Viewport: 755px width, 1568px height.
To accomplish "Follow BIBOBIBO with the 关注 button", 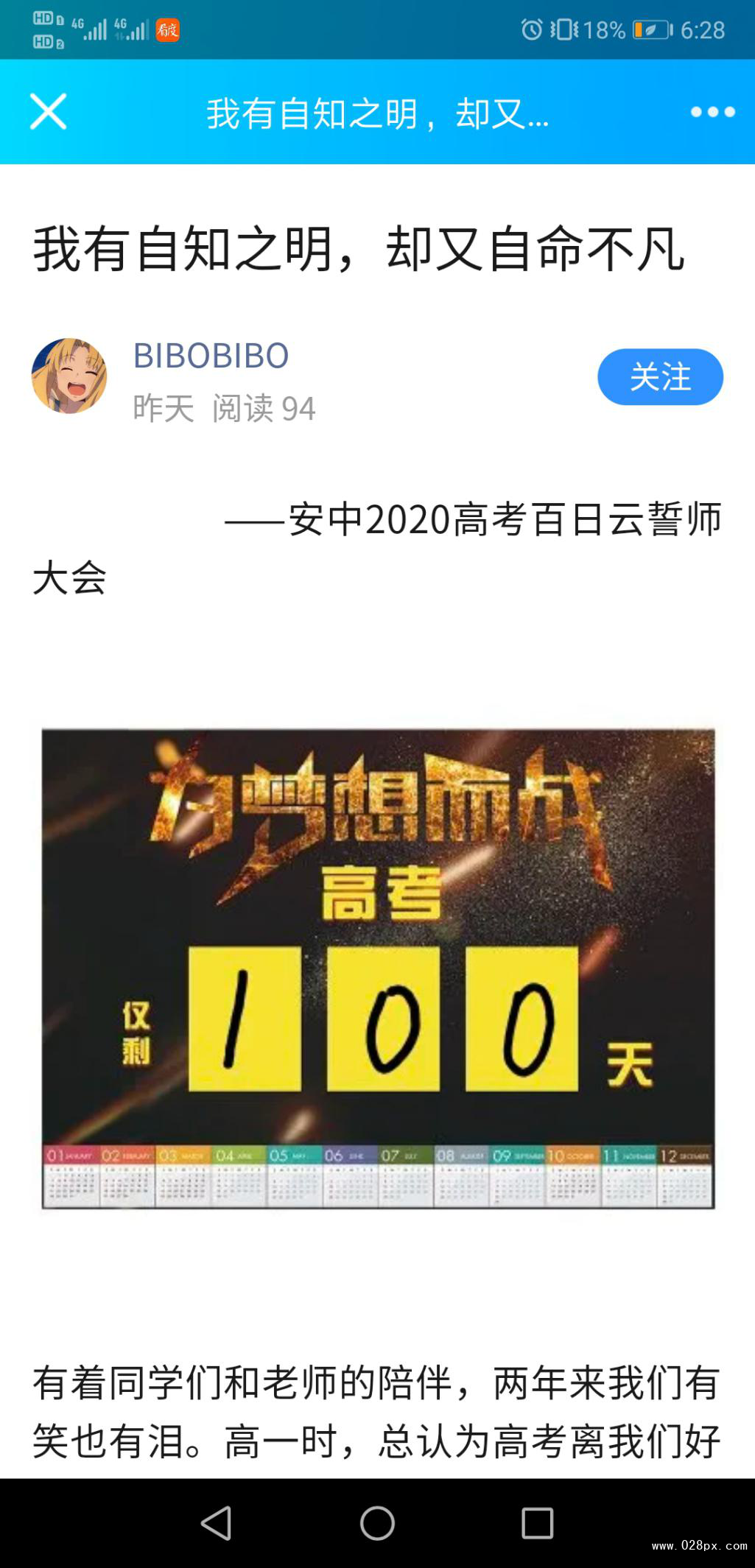I will coord(659,377).
